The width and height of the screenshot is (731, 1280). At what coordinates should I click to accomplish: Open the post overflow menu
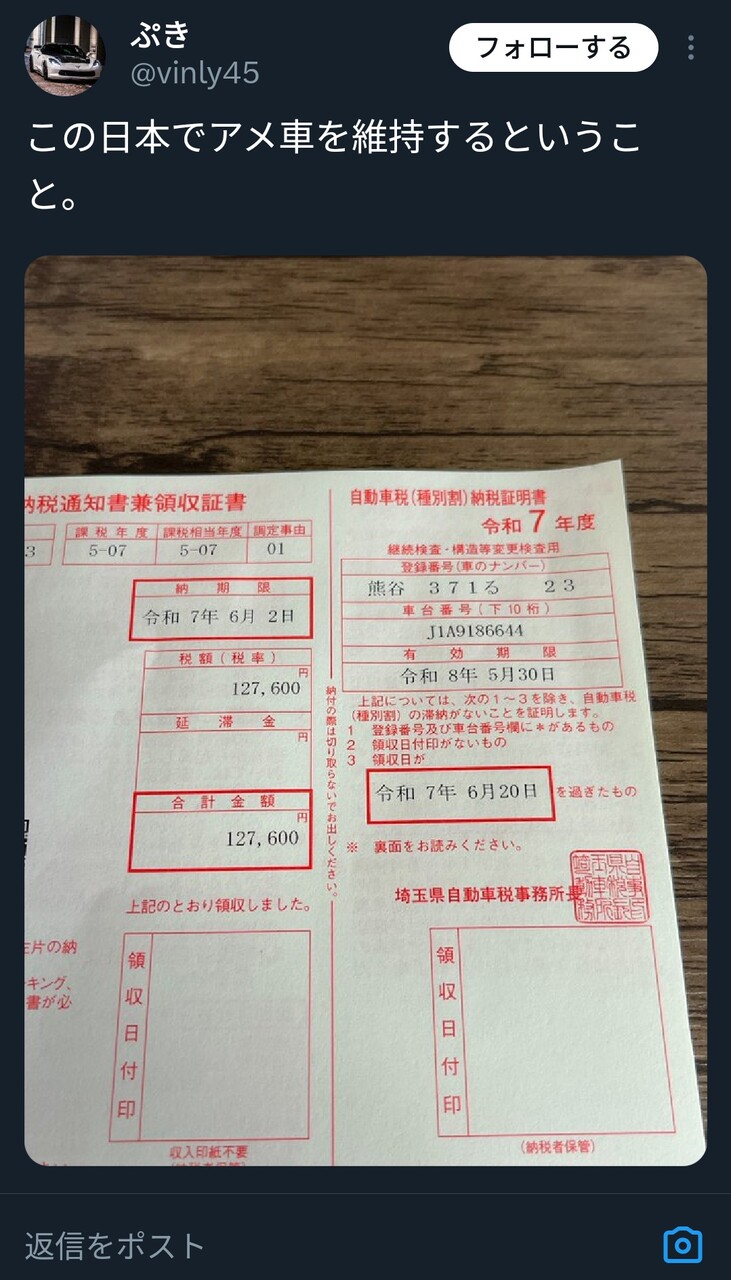tap(691, 48)
